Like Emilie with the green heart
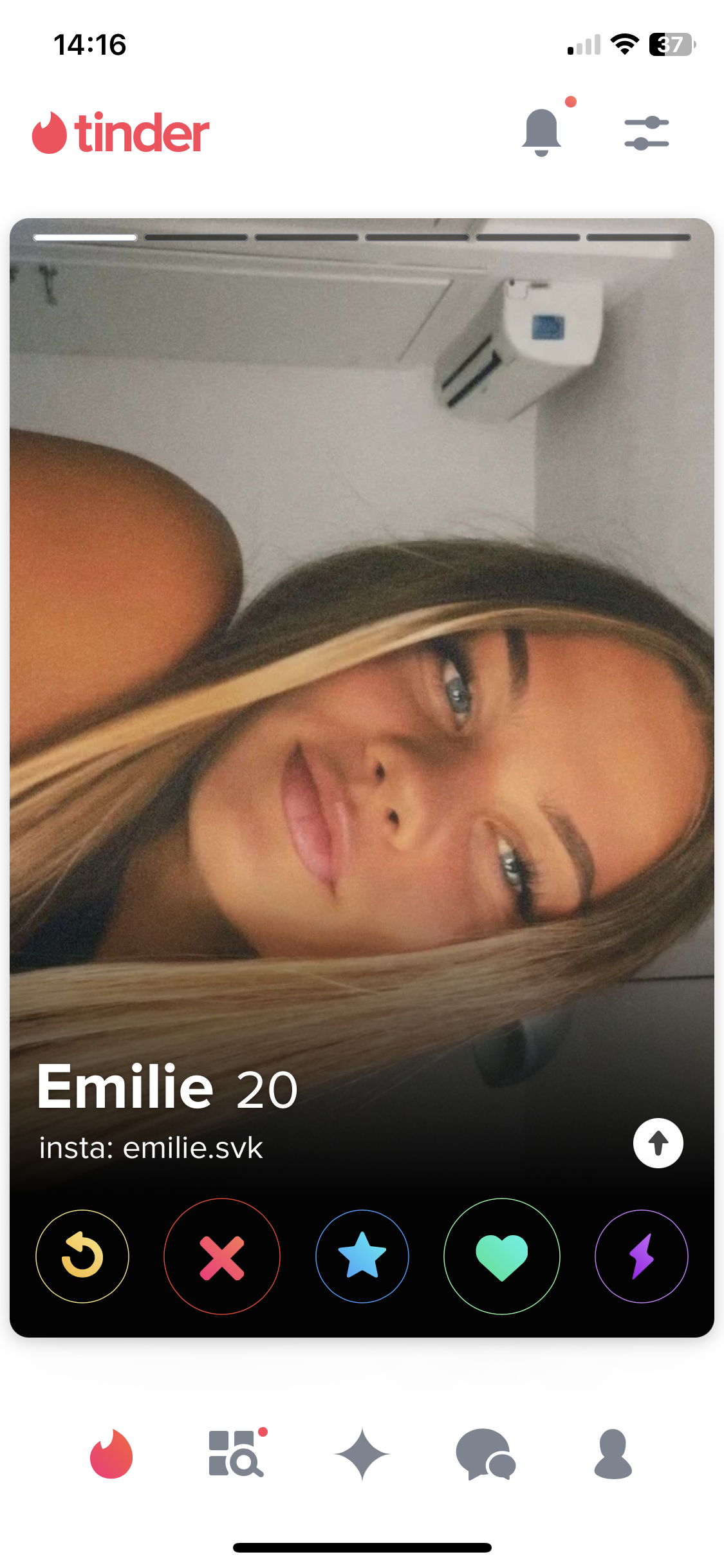 pyautogui.click(x=502, y=1256)
